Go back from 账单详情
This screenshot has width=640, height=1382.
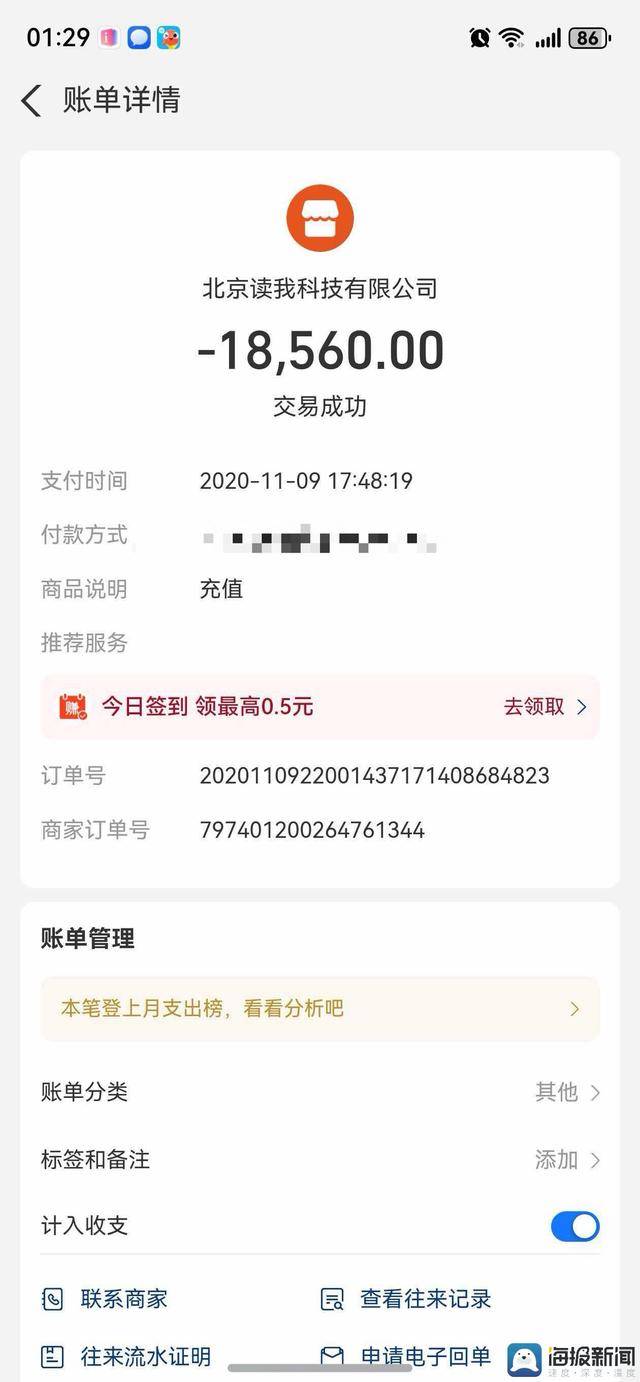(32, 101)
